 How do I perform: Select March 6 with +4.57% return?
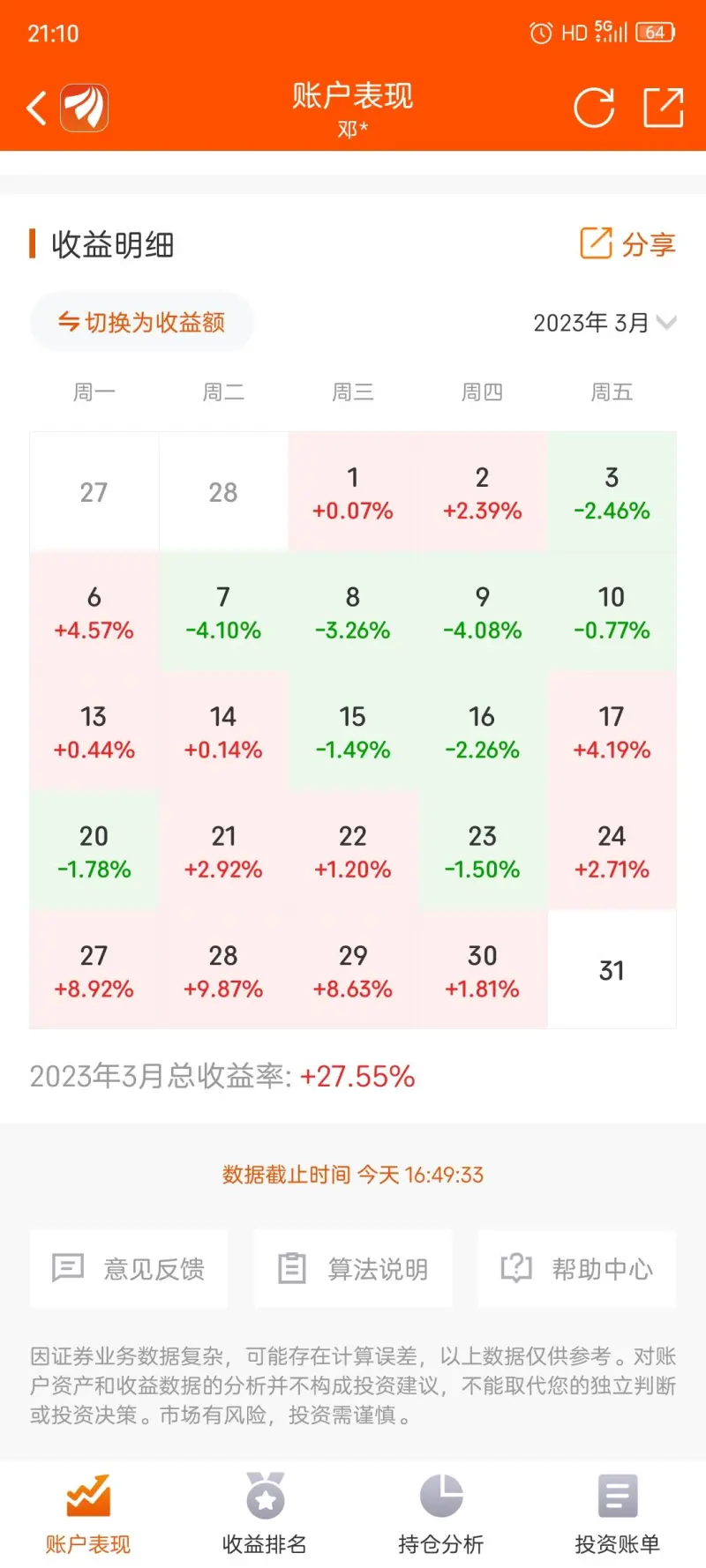[94, 611]
